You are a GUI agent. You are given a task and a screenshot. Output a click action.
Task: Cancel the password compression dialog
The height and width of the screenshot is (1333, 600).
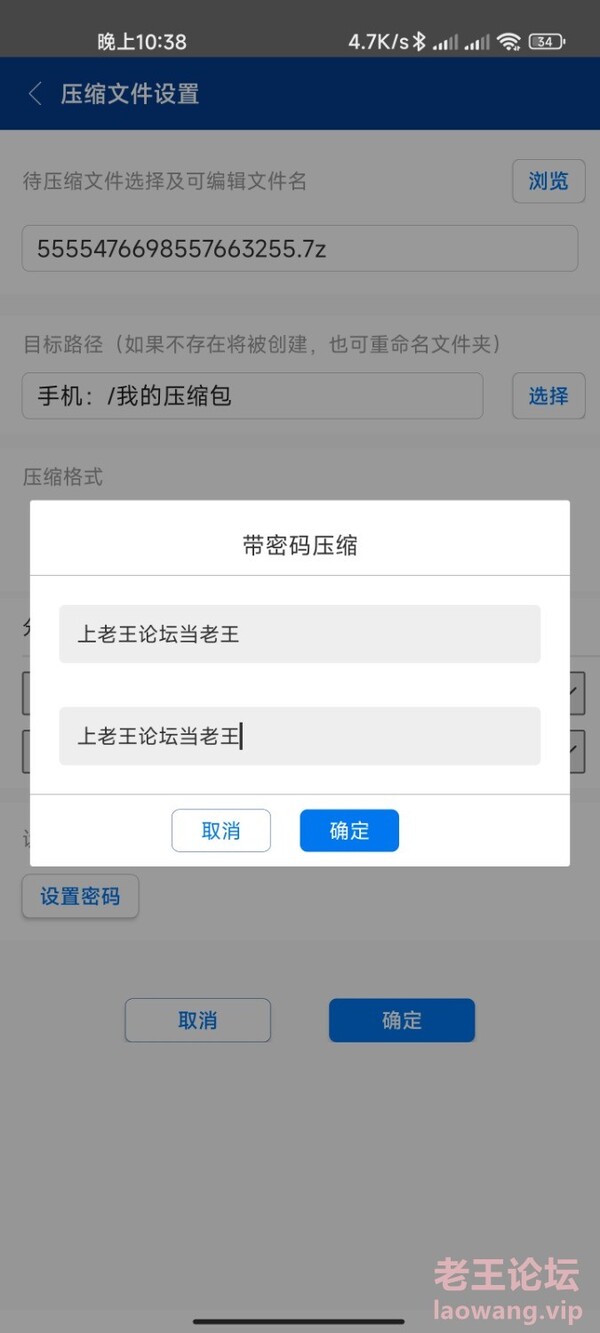pos(221,831)
